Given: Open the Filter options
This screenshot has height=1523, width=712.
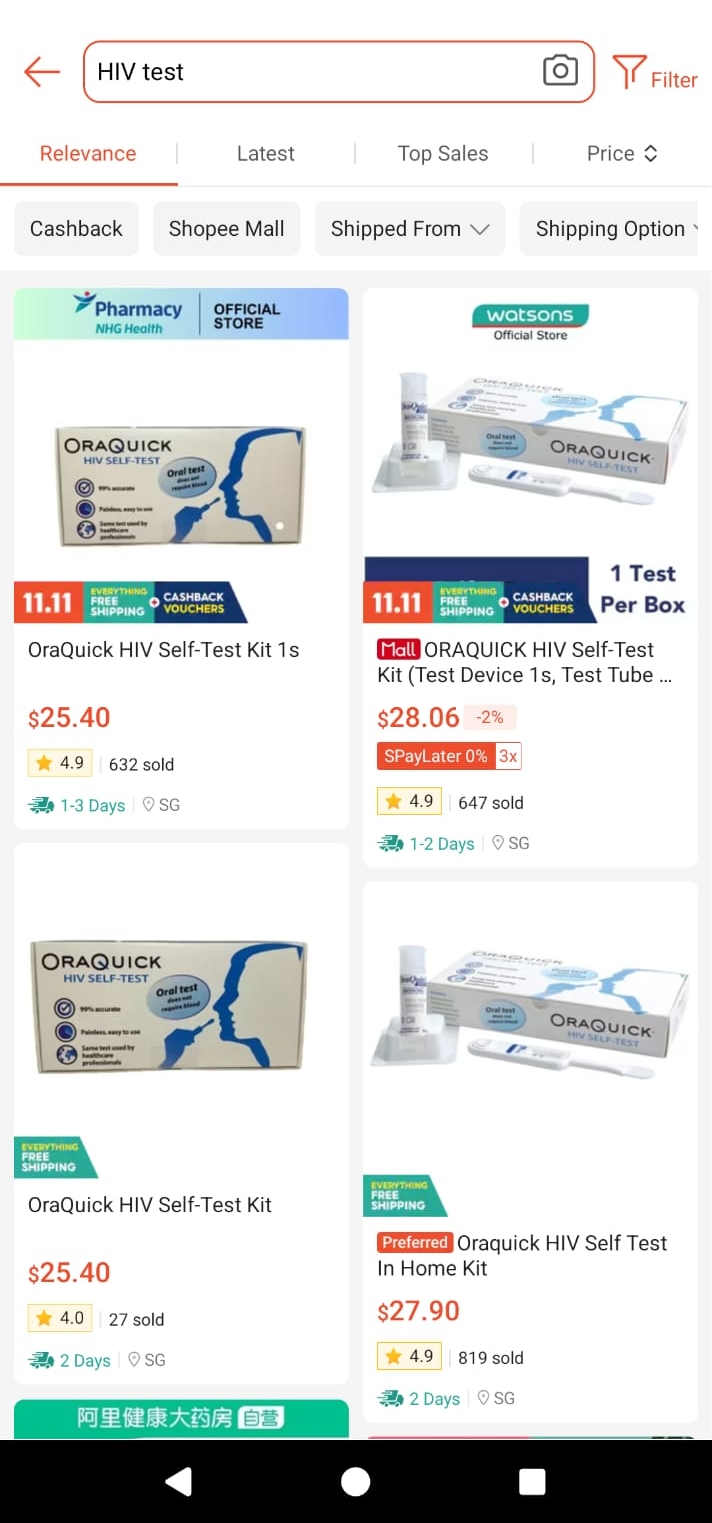Looking at the screenshot, I should tap(655, 73).
